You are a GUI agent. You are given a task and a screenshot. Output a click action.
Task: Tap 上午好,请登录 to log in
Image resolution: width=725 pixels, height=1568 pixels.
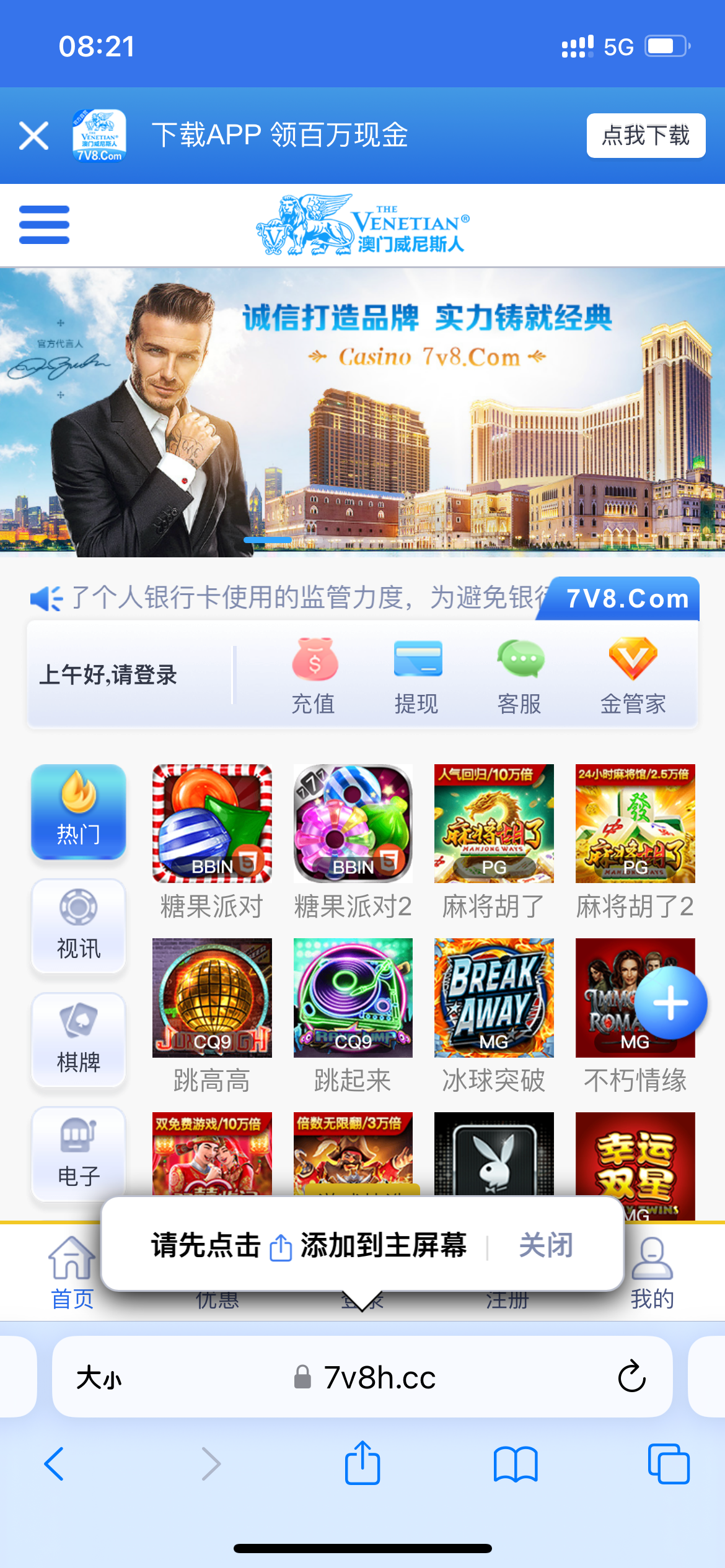108,674
